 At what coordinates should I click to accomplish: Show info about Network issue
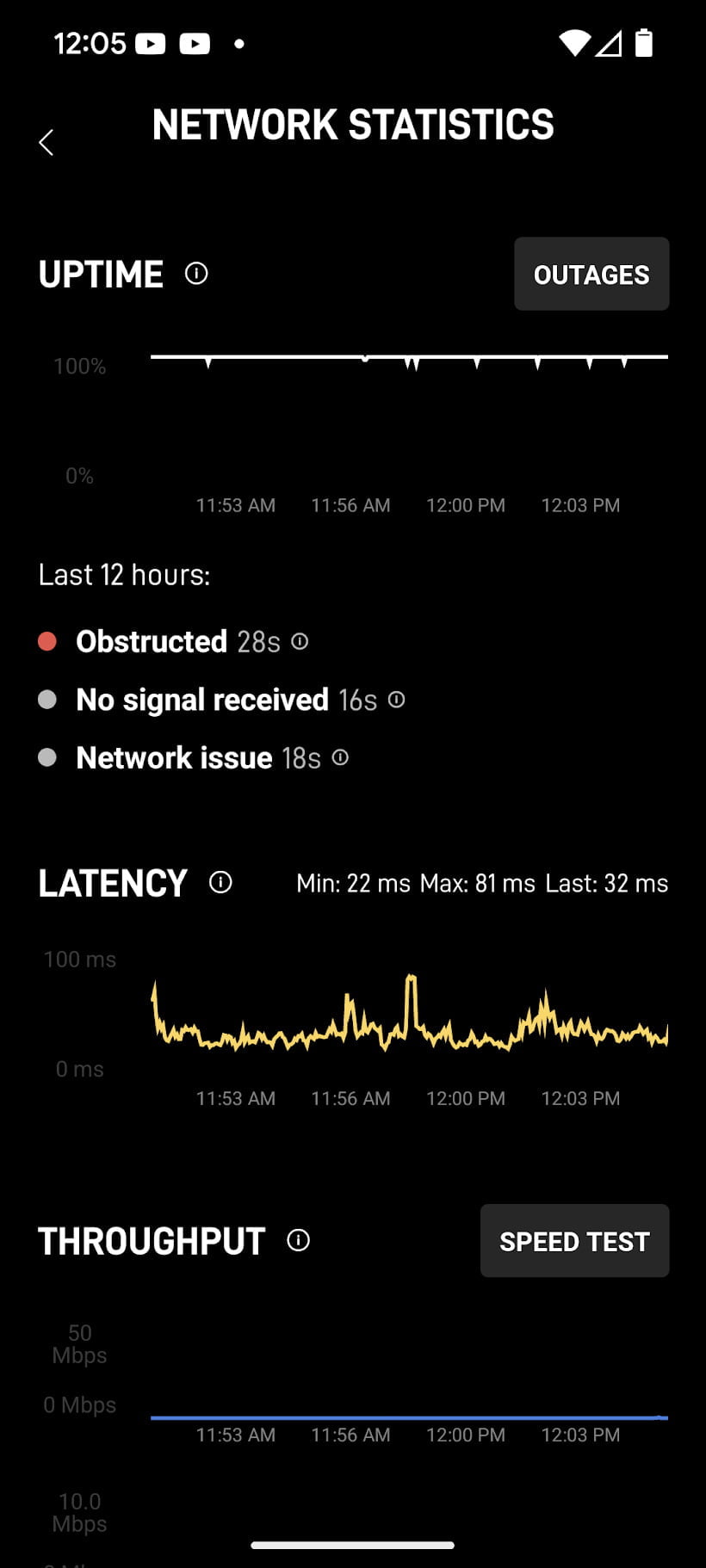[340, 757]
